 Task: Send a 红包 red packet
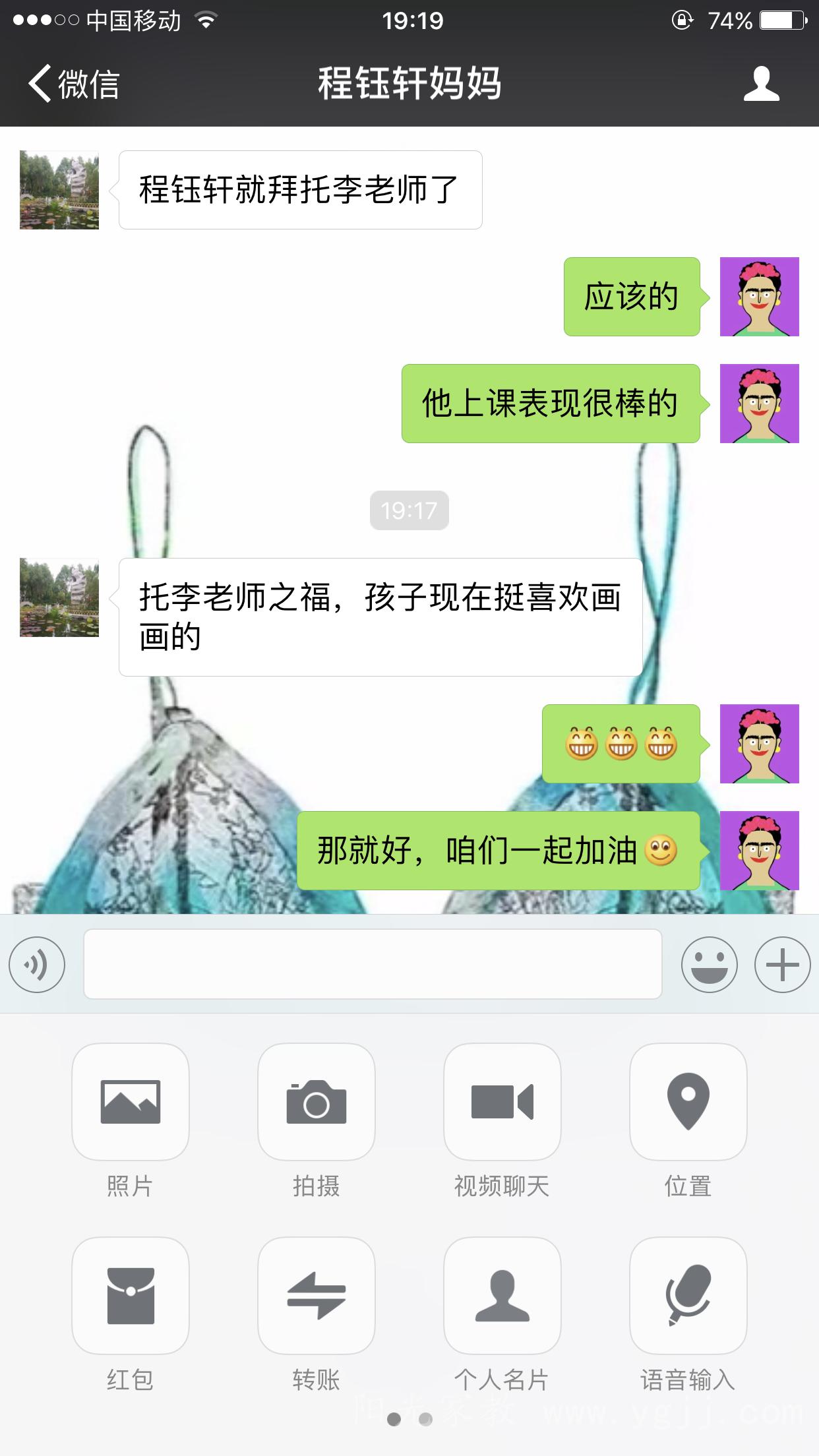[131, 1296]
